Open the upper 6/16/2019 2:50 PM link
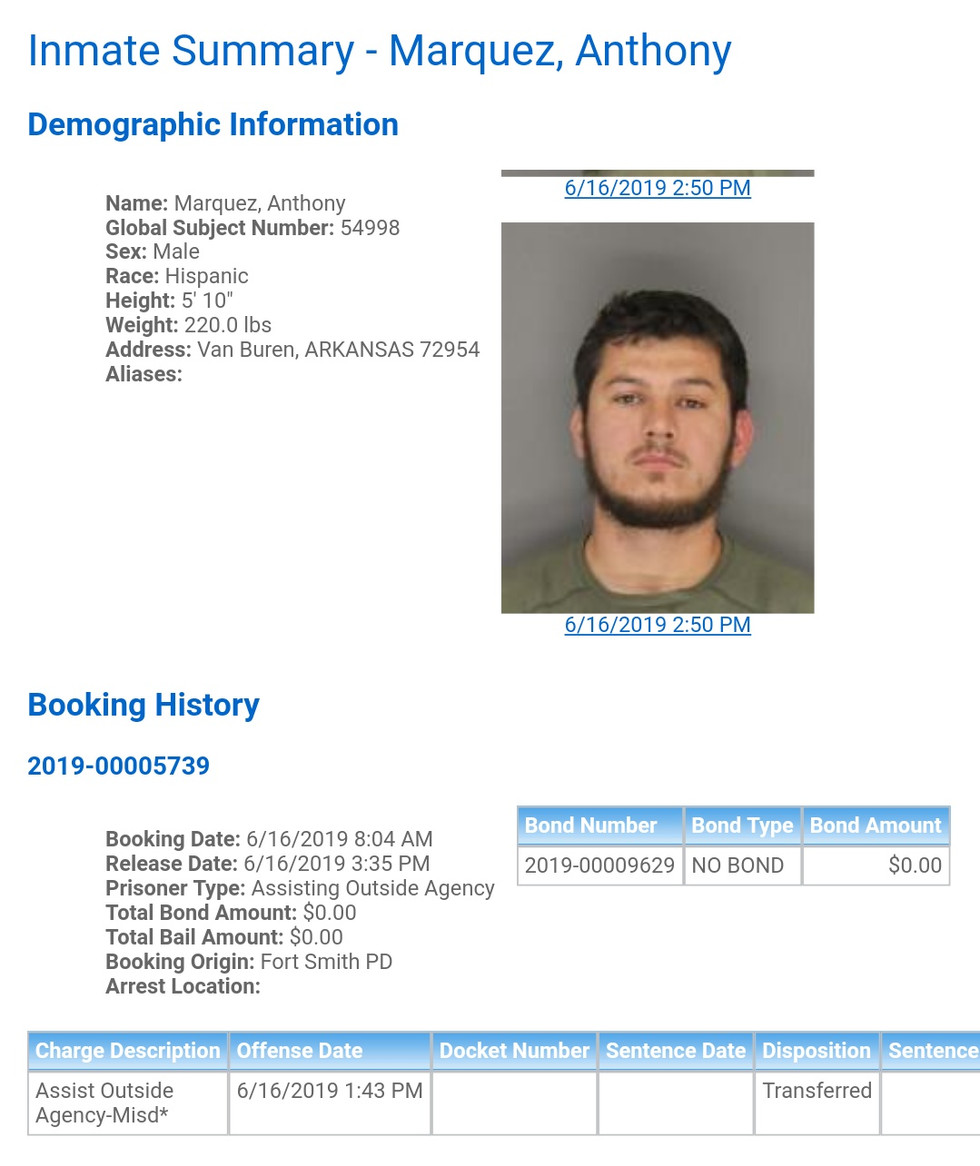The width and height of the screenshot is (980, 1166). [x=657, y=188]
